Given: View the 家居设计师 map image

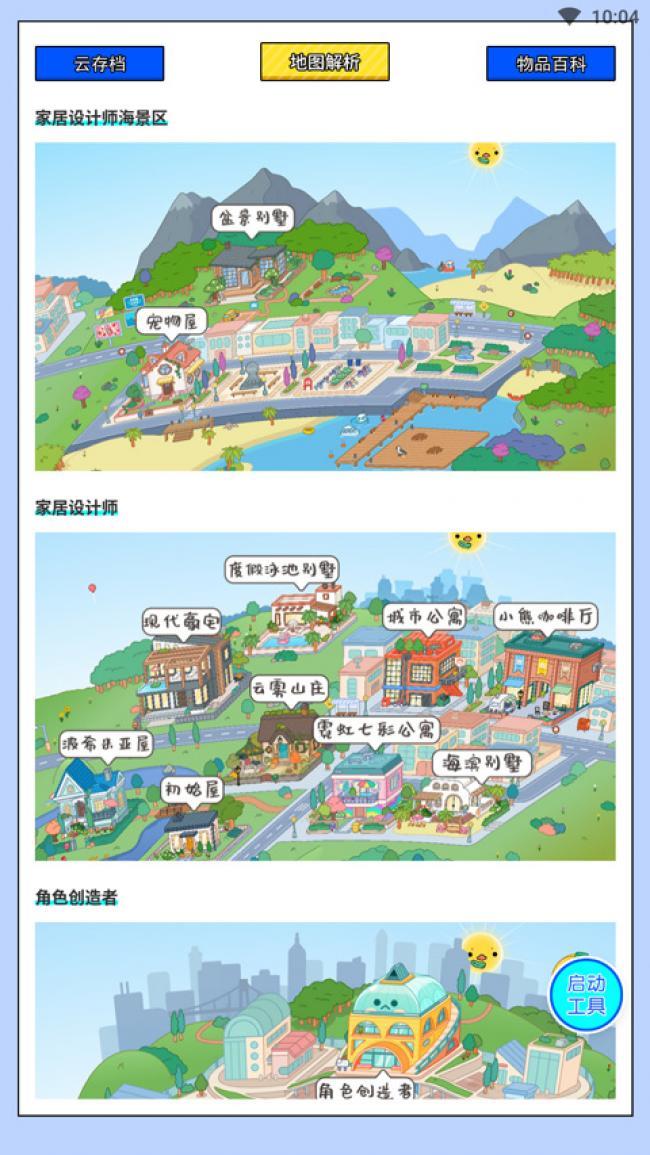Looking at the screenshot, I should (x=325, y=696).
